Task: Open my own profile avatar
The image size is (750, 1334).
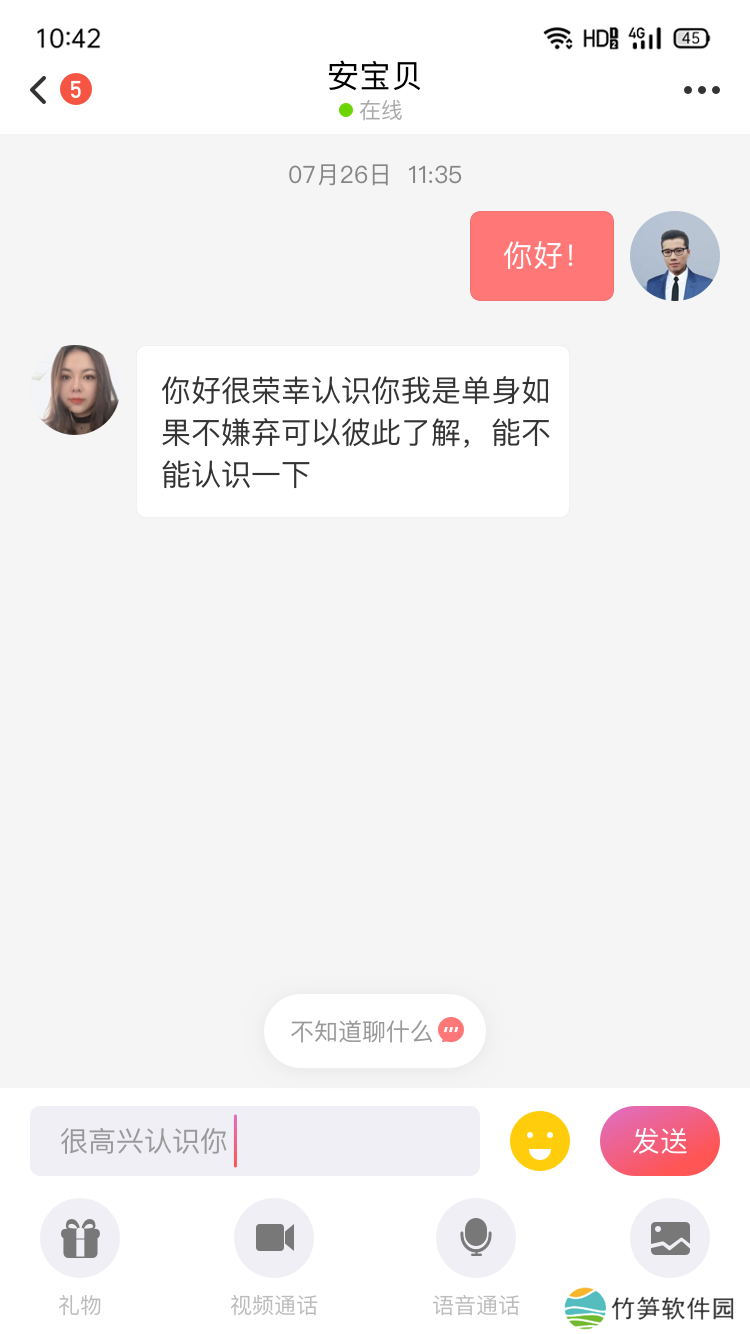Action: click(x=675, y=256)
